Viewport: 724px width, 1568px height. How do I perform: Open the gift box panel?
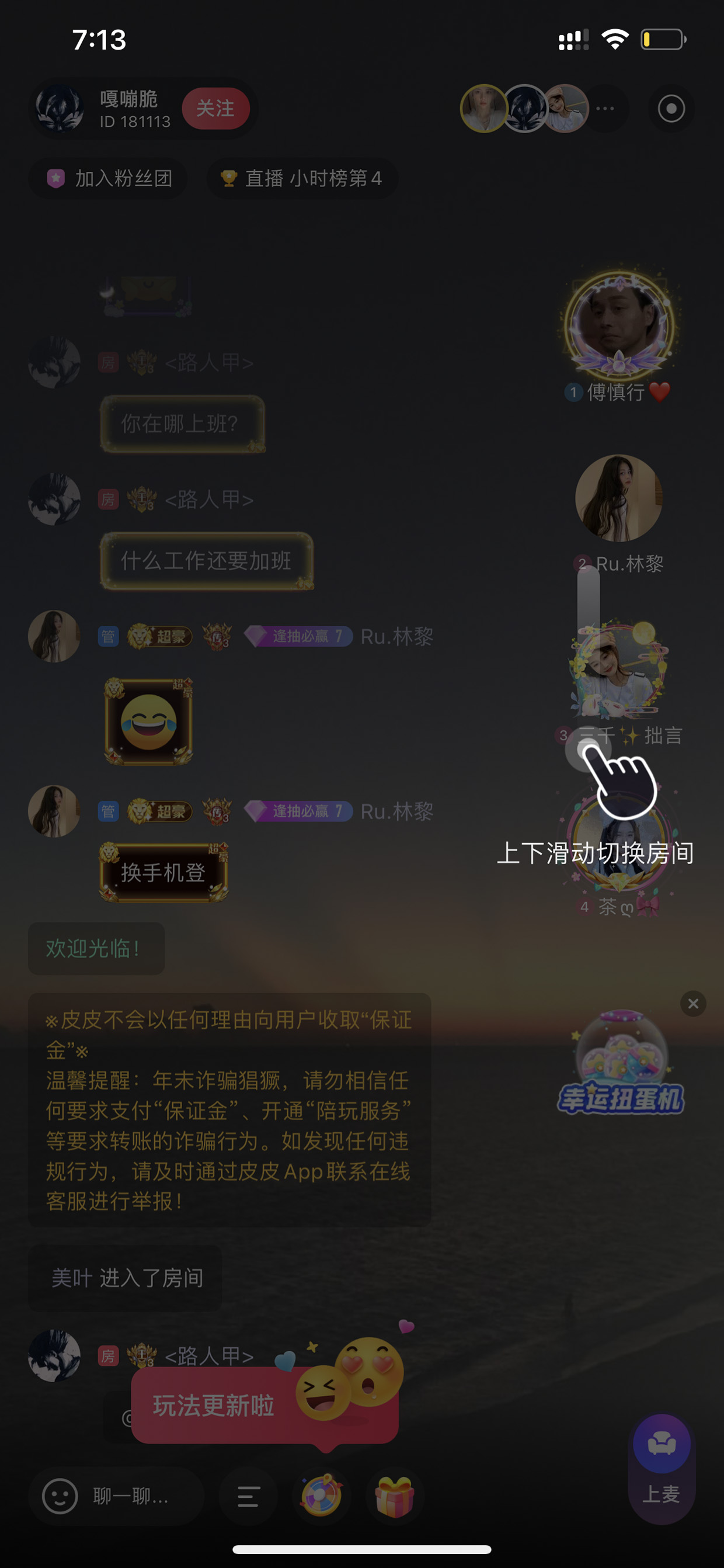coord(394,1496)
